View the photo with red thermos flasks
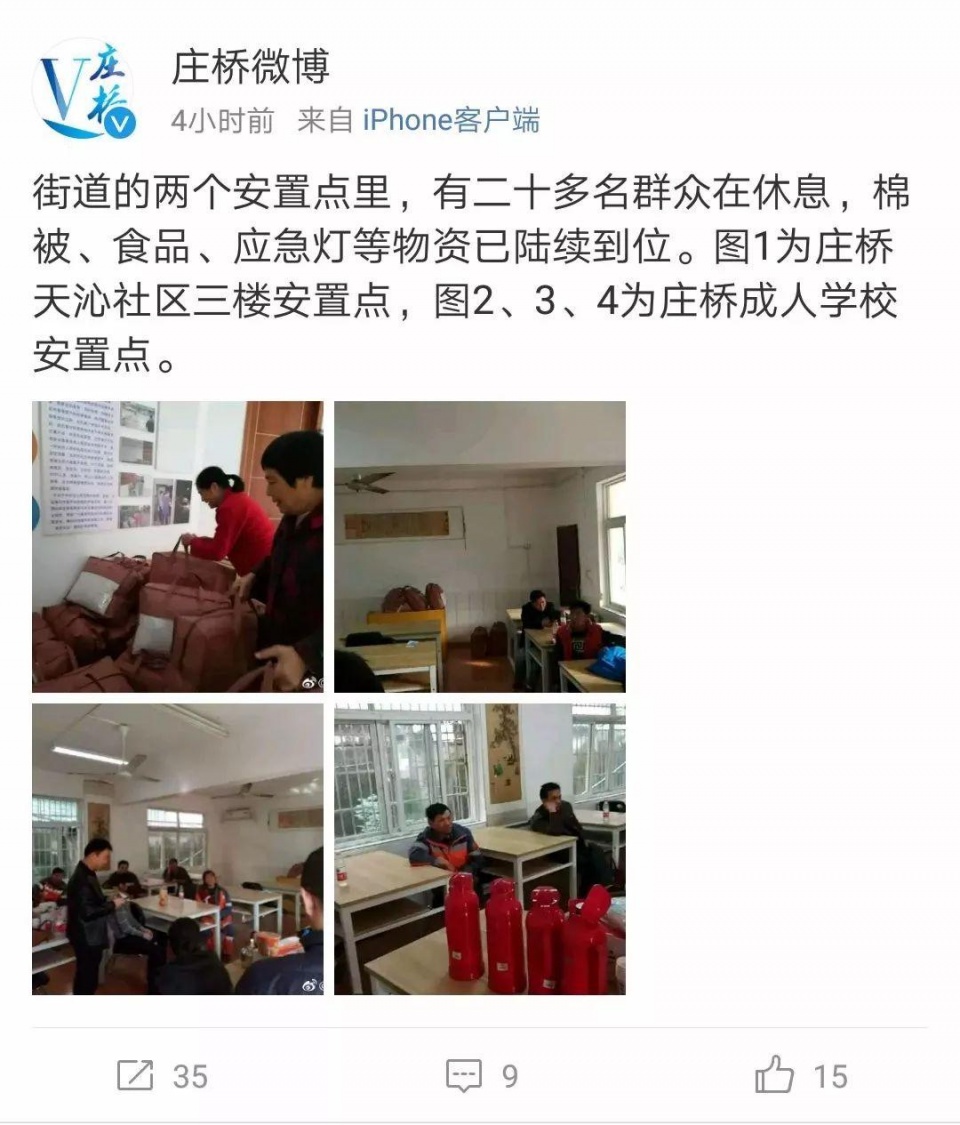The height and width of the screenshot is (1125, 960). point(480,849)
